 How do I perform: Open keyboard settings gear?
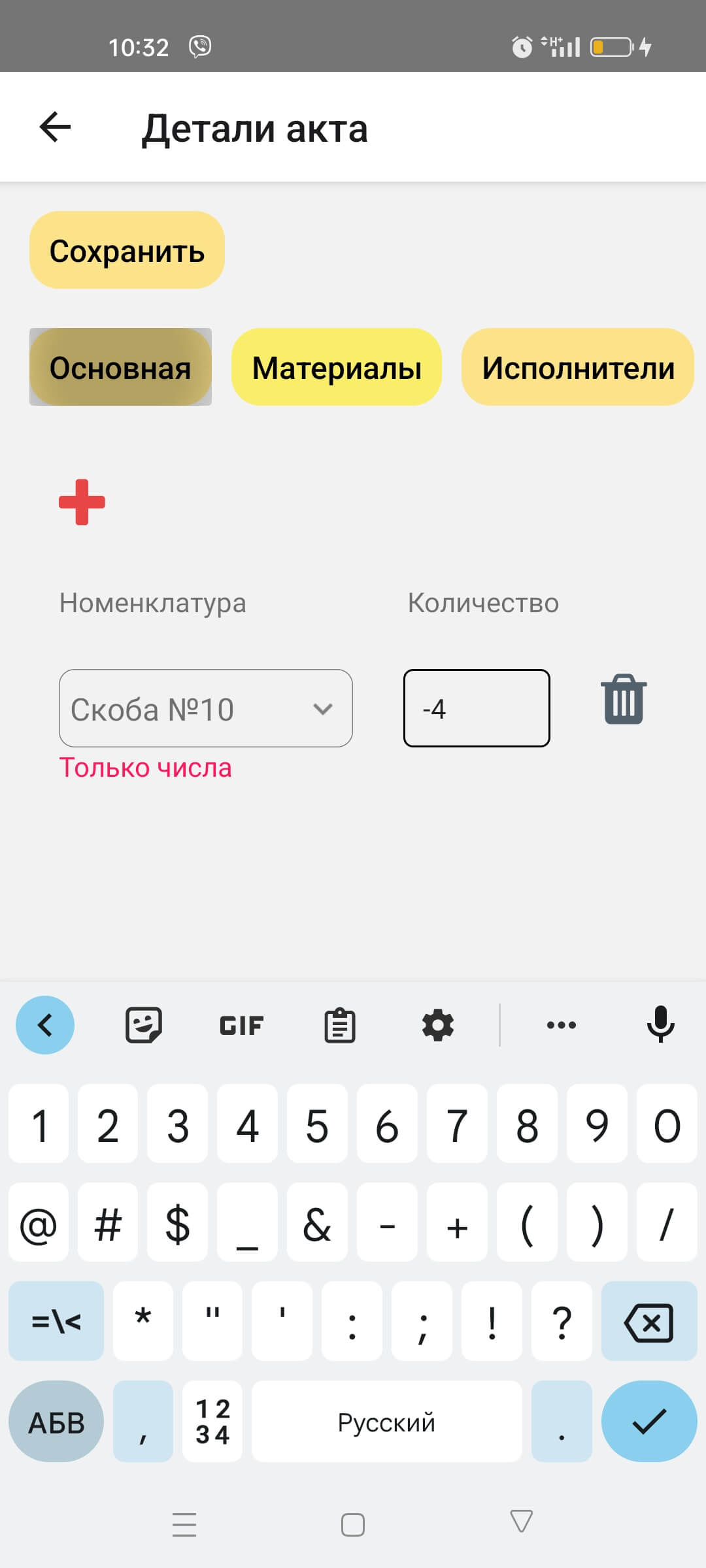click(437, 1024)
